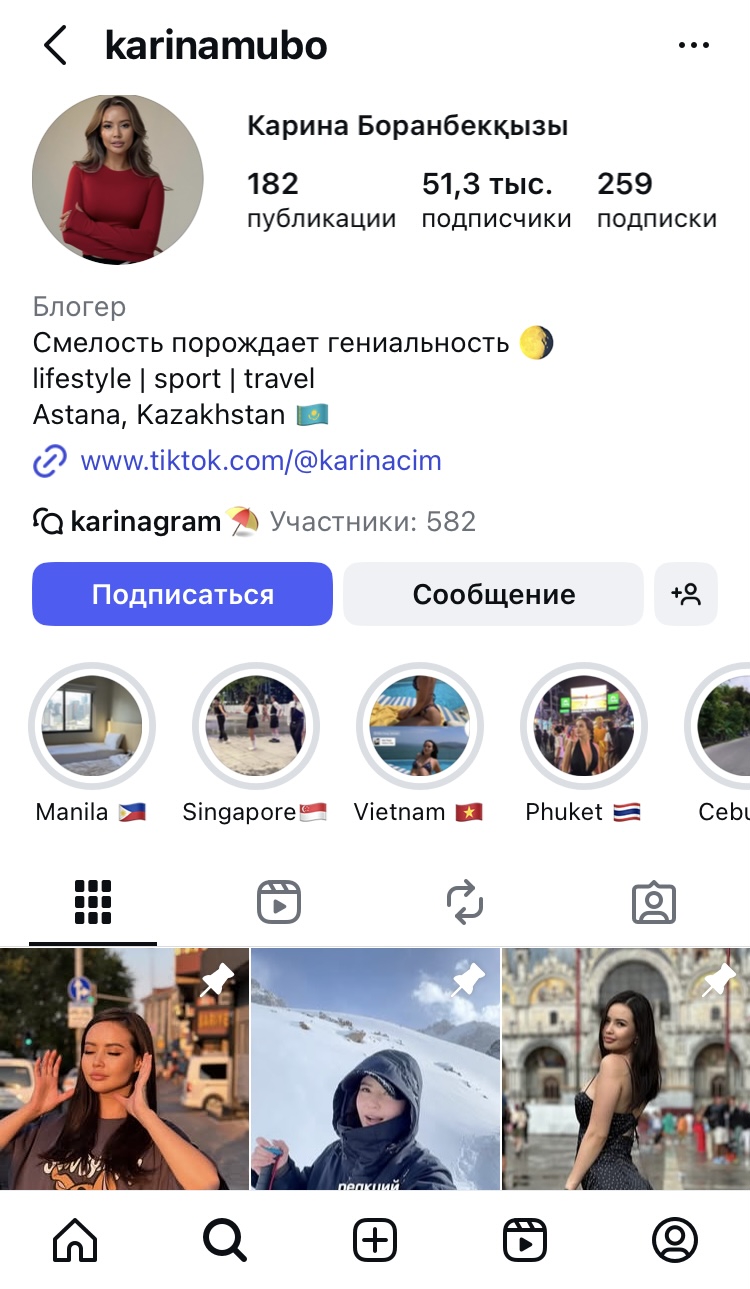The image size is (750, 1289).
Task: Open the three-dot overflow menu
Action: click(693, 46)
